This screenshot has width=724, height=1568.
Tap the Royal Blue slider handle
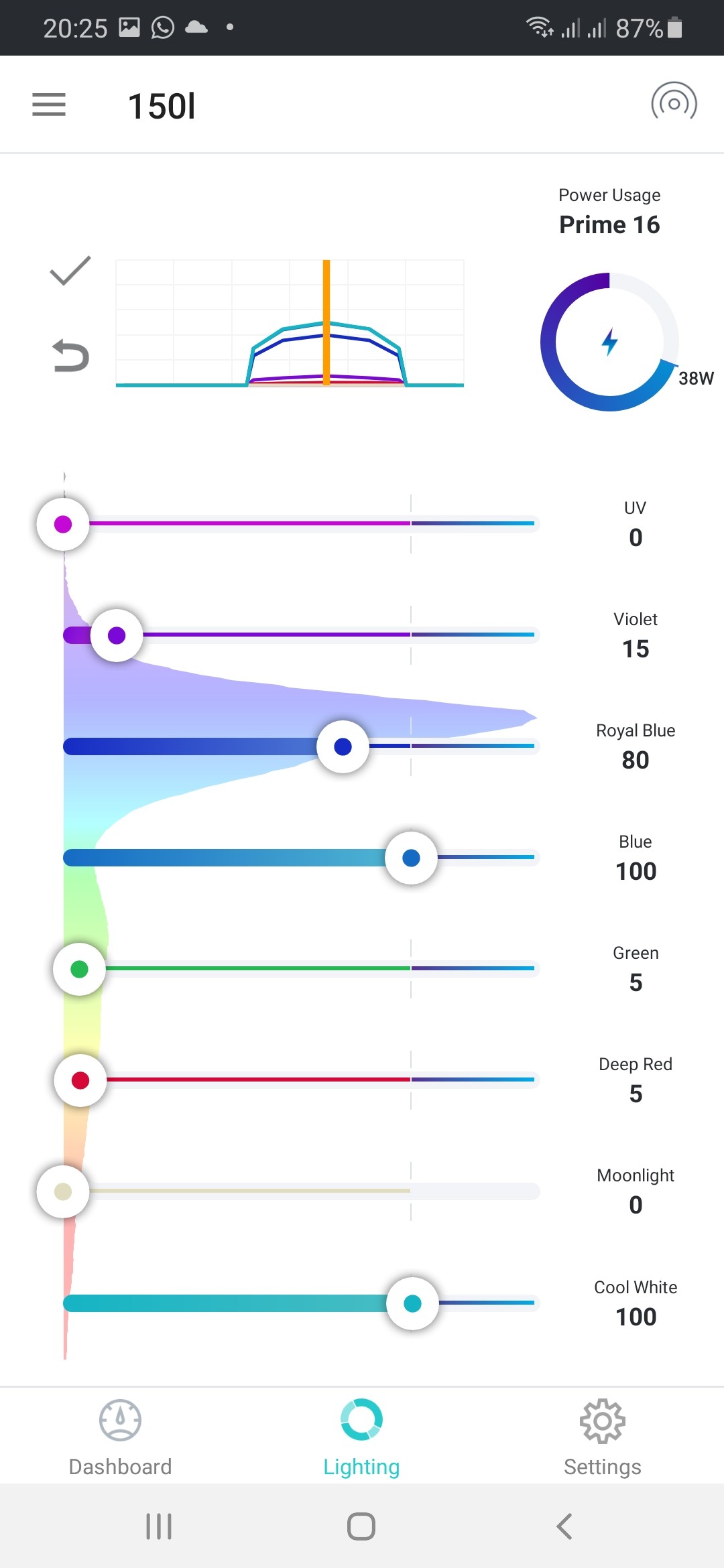pos(343,746)
